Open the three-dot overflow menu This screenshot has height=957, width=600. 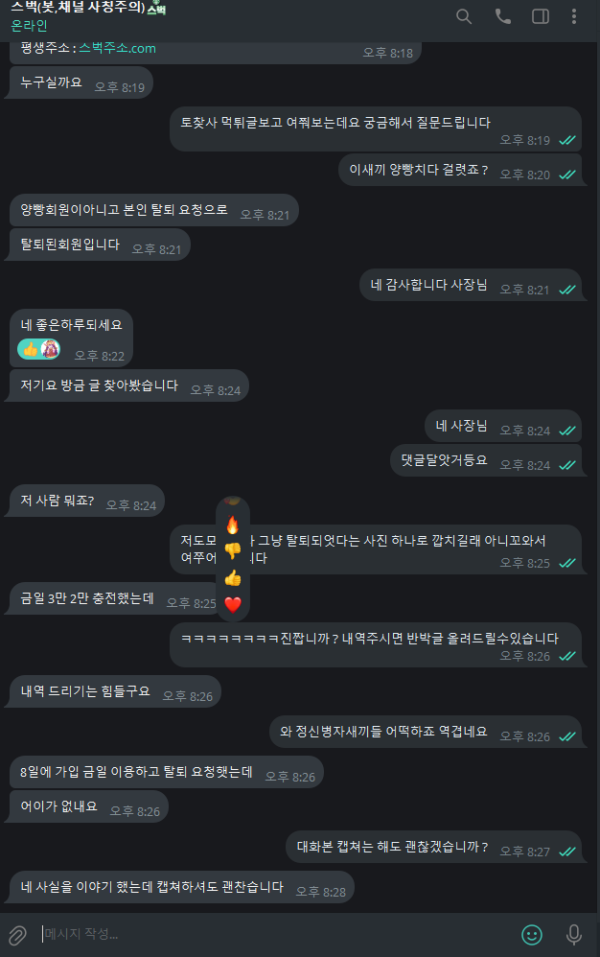574,16
